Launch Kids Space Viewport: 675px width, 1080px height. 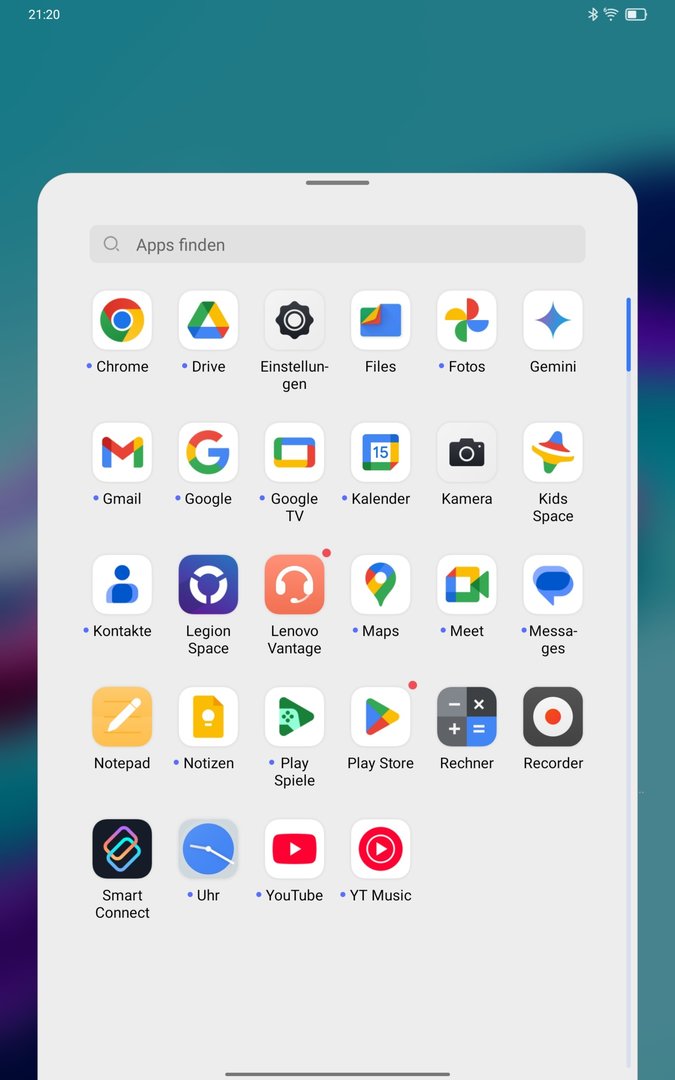point(553,453)
